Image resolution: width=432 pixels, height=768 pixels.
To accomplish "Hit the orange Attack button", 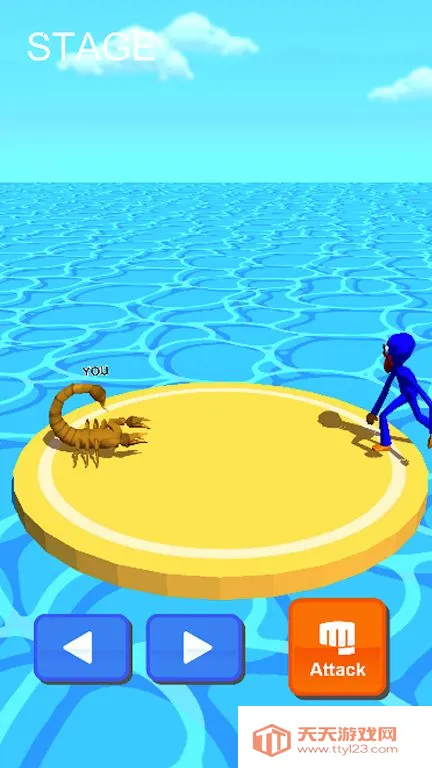I will pyautogui.click(x=338, y=647).
